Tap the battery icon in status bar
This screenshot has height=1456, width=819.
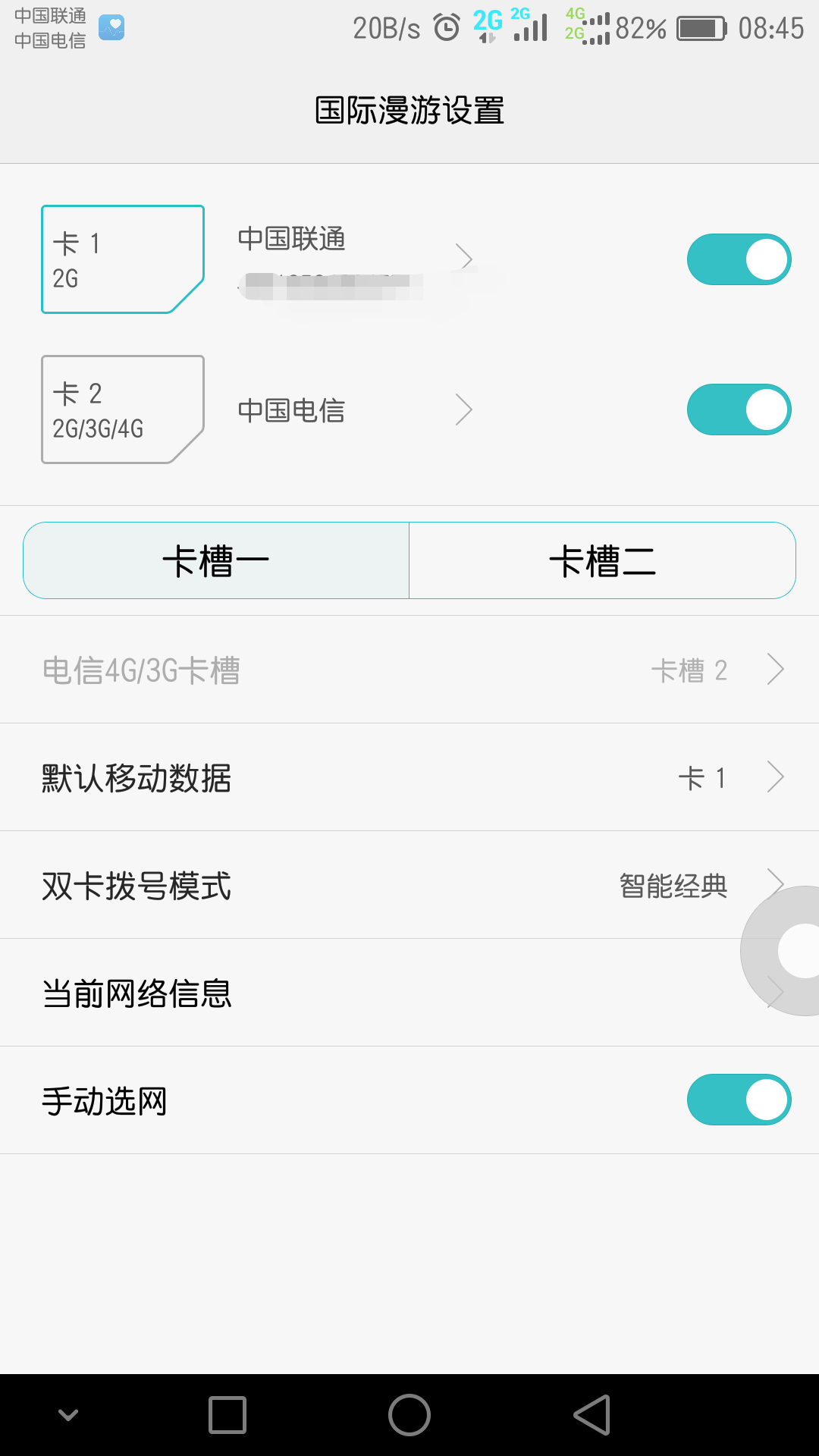point(701,28)
